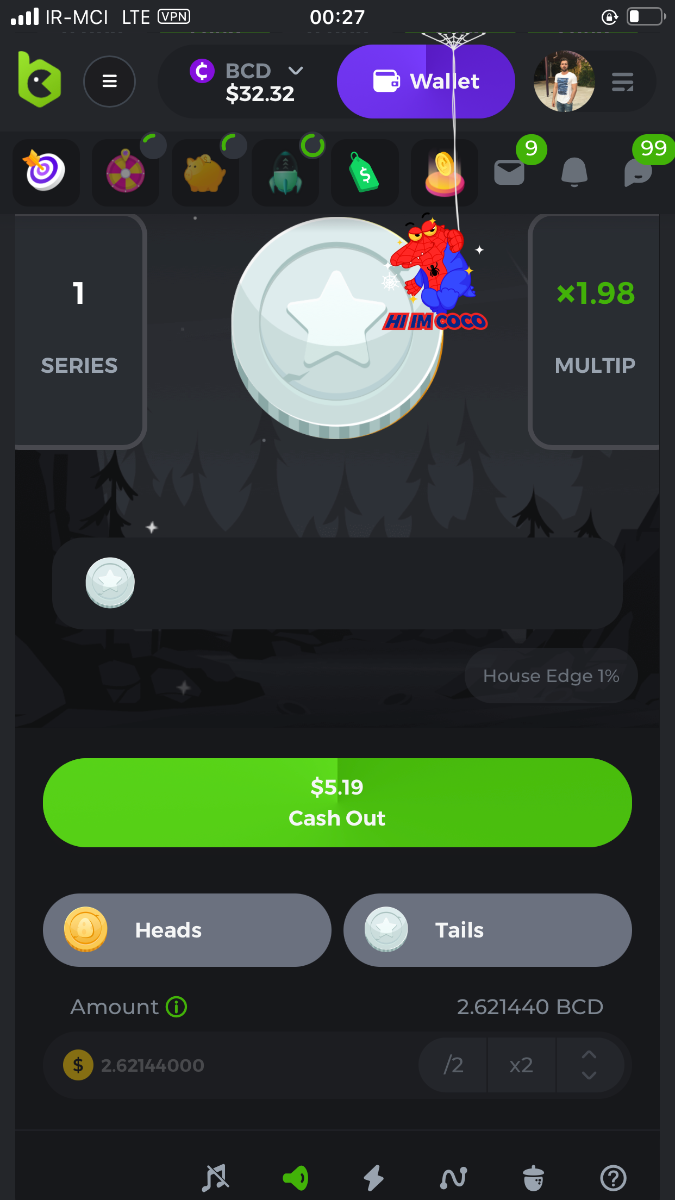Open the help question mark icon
The height and width of the screenshot is (1200, 675).
(613, 1178)
